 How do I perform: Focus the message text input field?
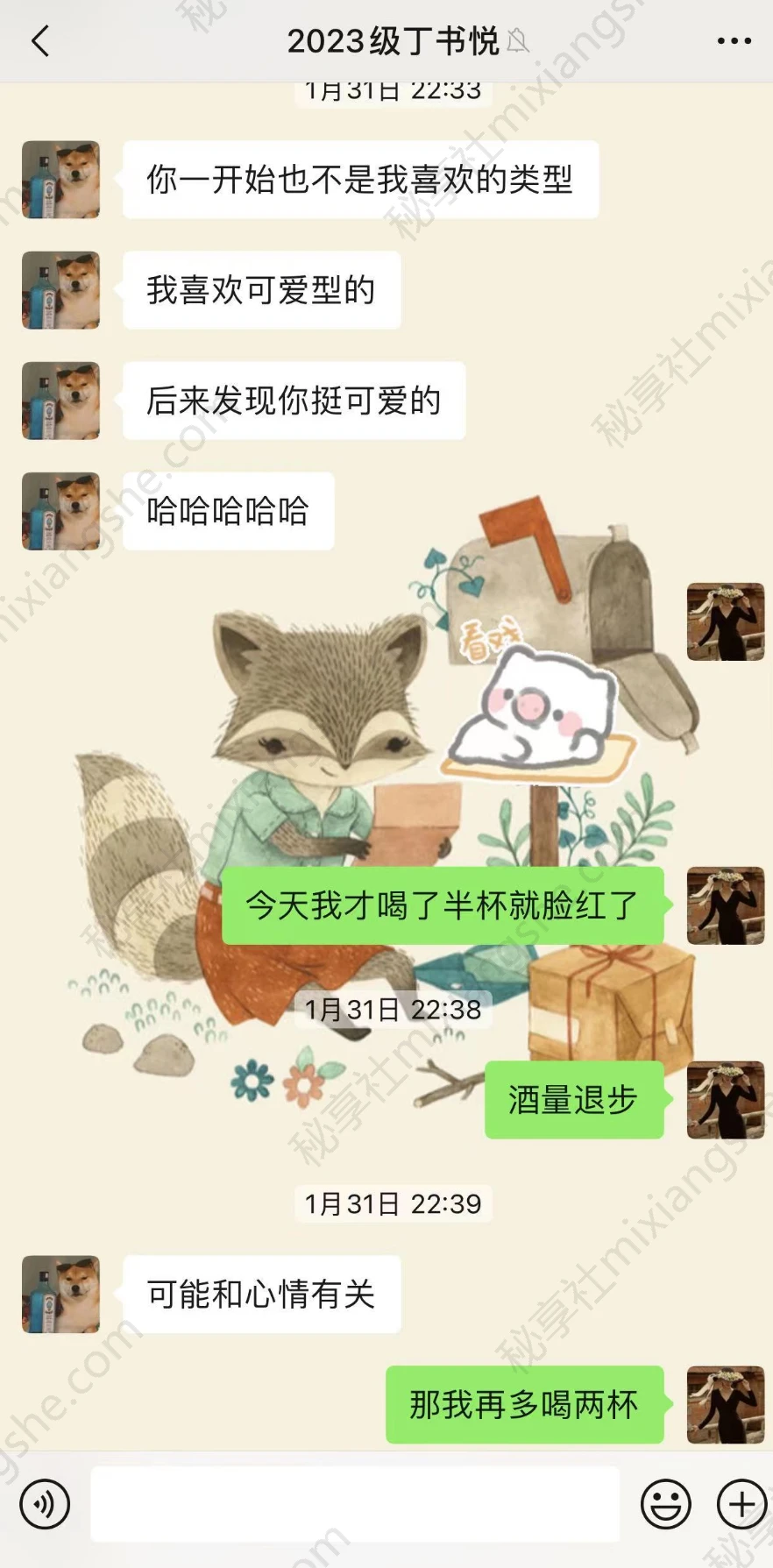[355, 1504]
